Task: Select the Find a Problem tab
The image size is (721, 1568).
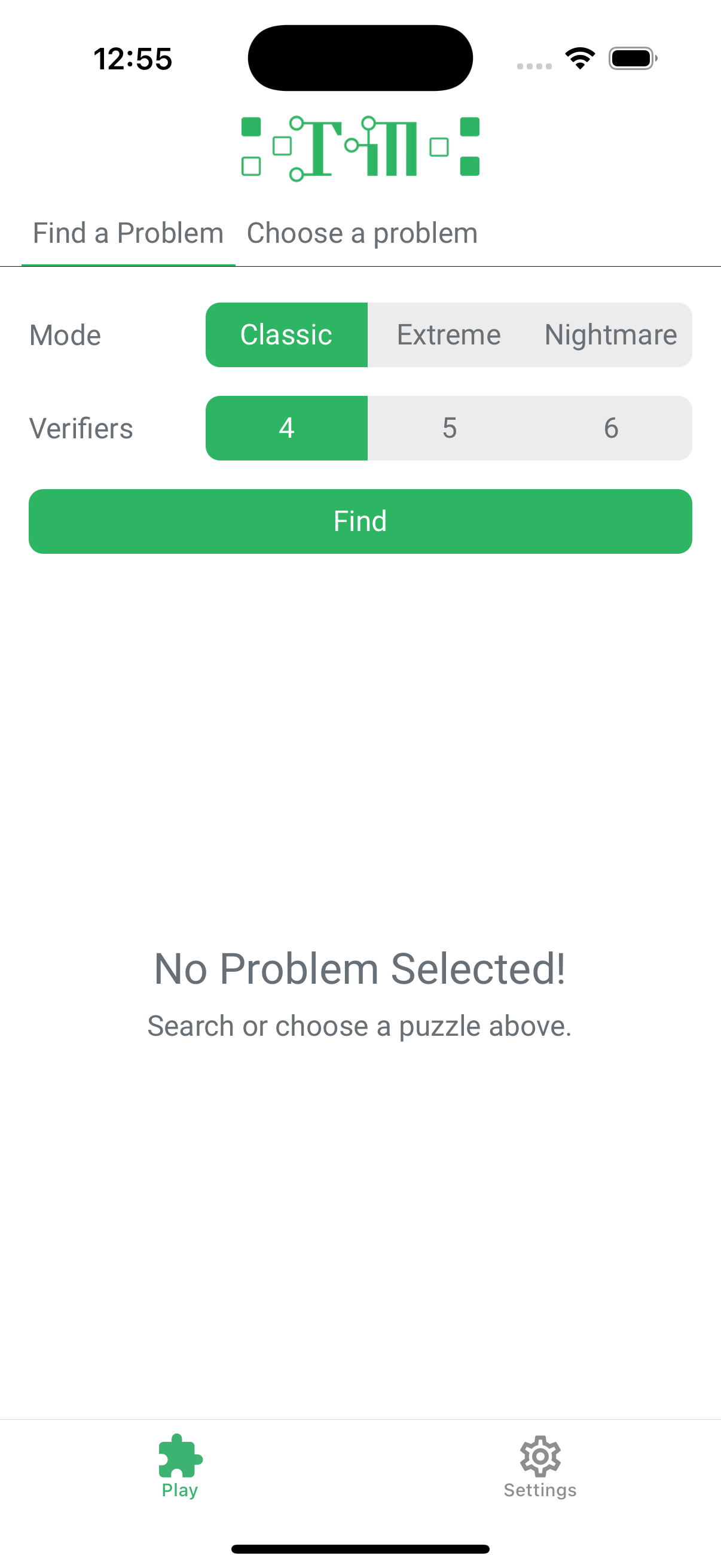Action: click(x=128, y=234)
